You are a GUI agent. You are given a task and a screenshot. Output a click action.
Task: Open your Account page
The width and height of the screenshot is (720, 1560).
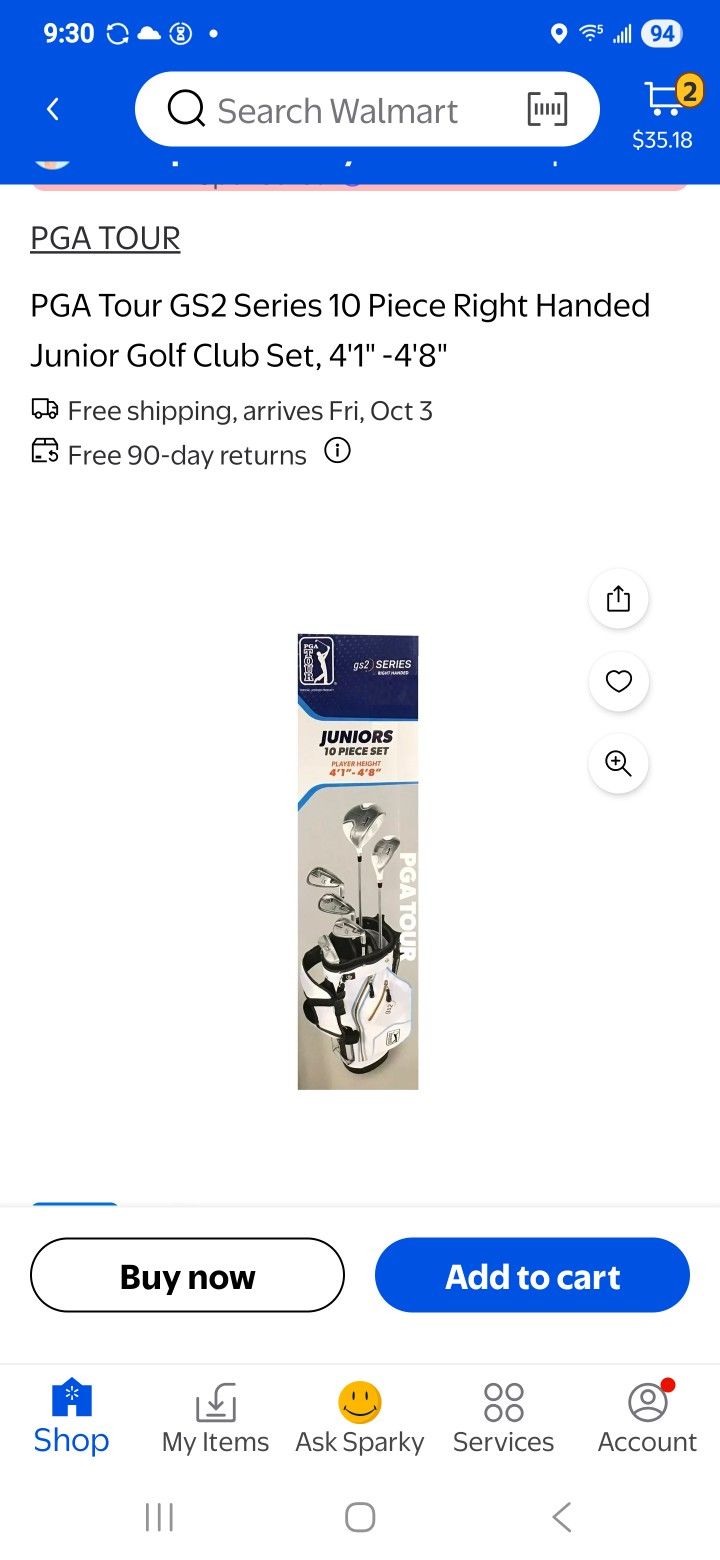646,1415
